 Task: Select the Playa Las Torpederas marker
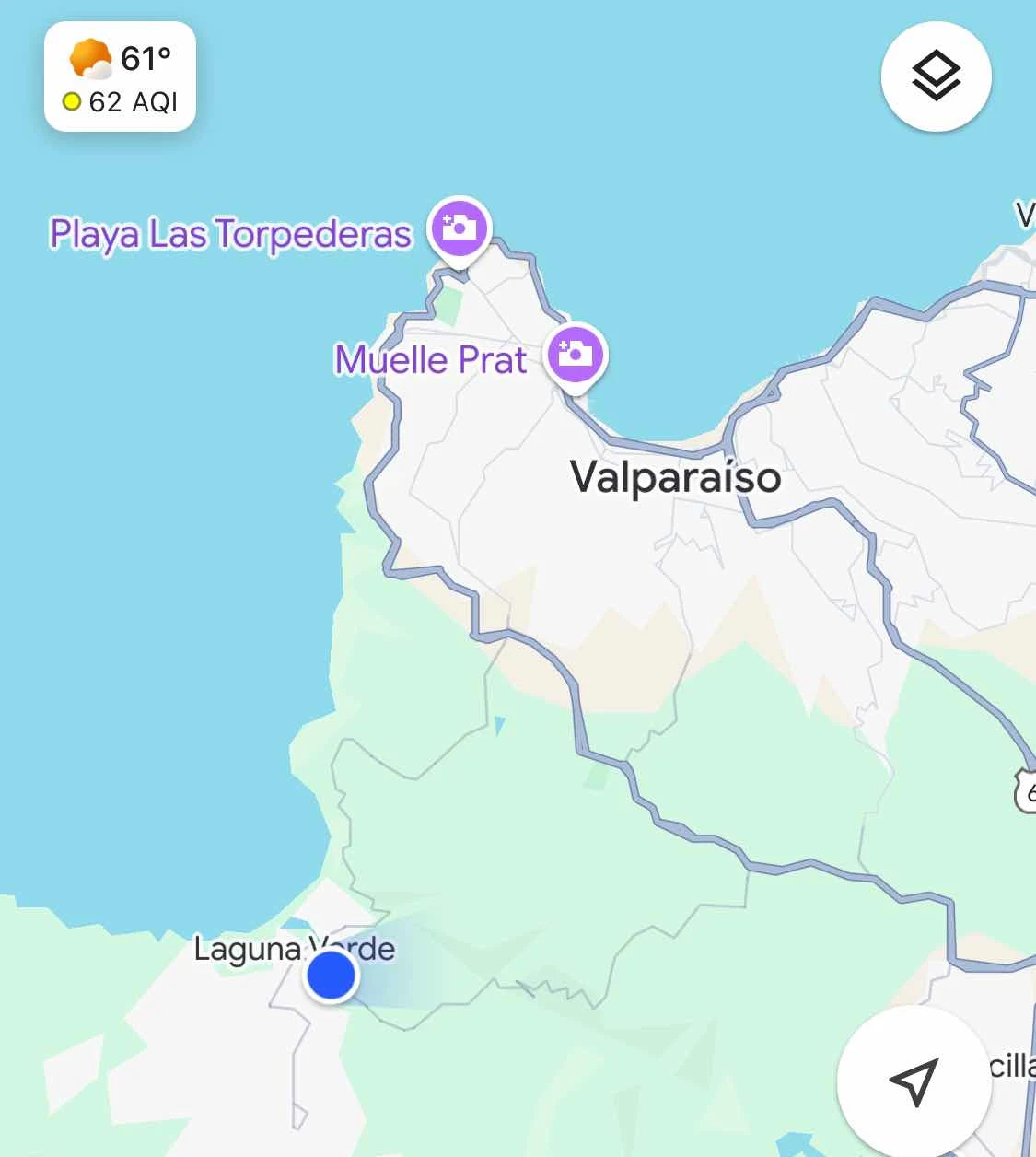(x=459, y=228)
